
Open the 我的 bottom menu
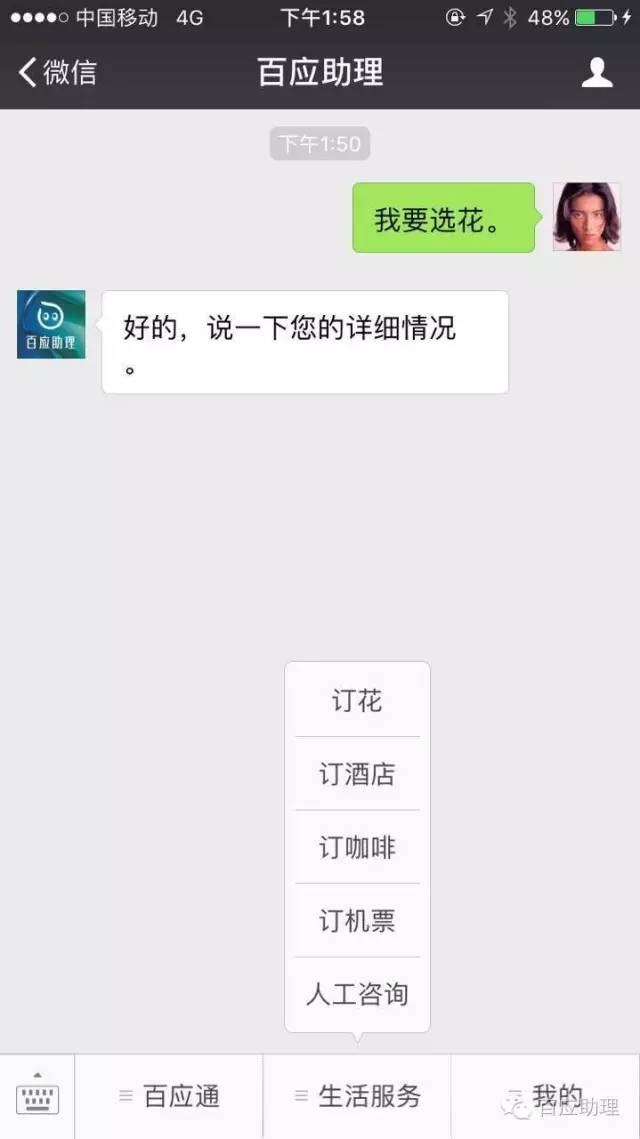point(546,1096)
